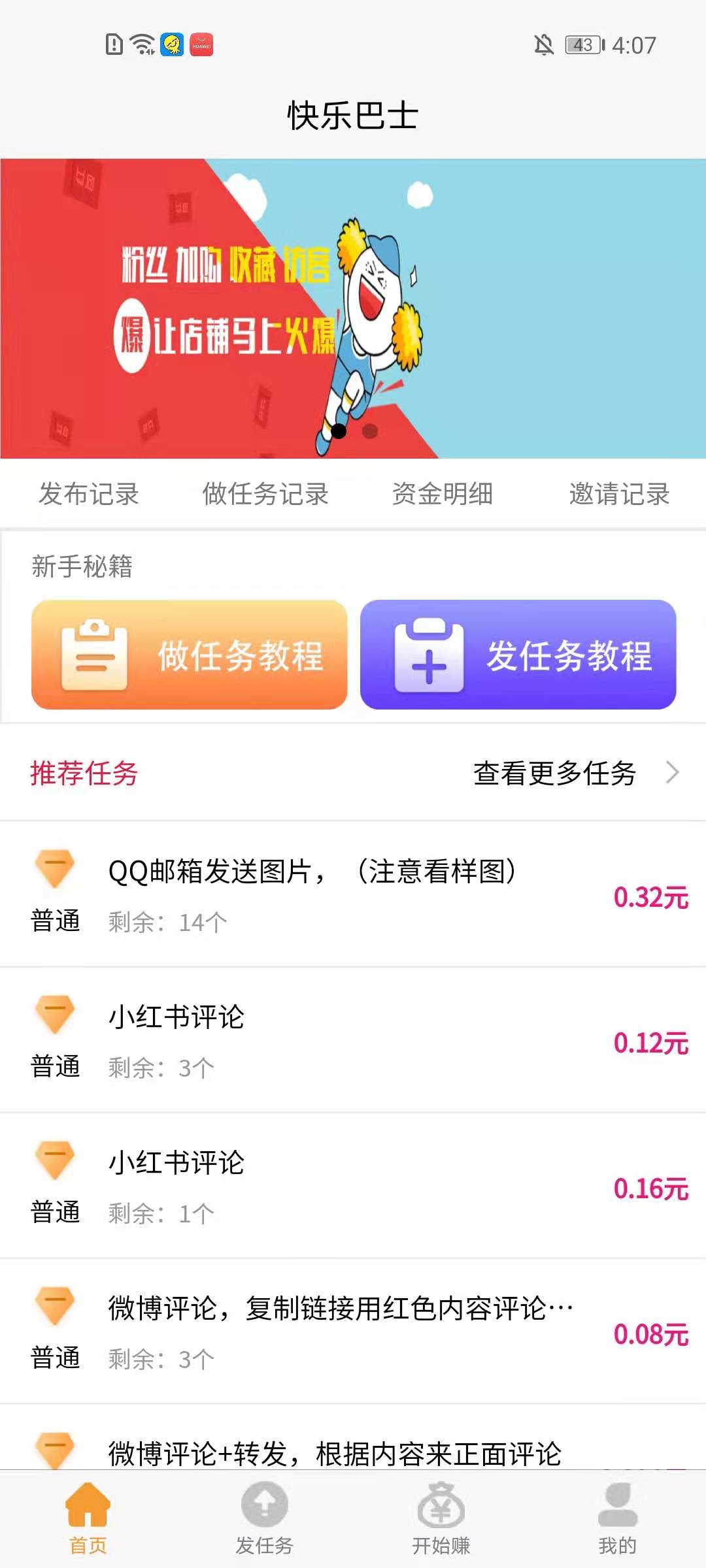This screenshot has height=1568, width=706.
Task: Switch to the 发任务 tab
Action: tap(265, 1518)
